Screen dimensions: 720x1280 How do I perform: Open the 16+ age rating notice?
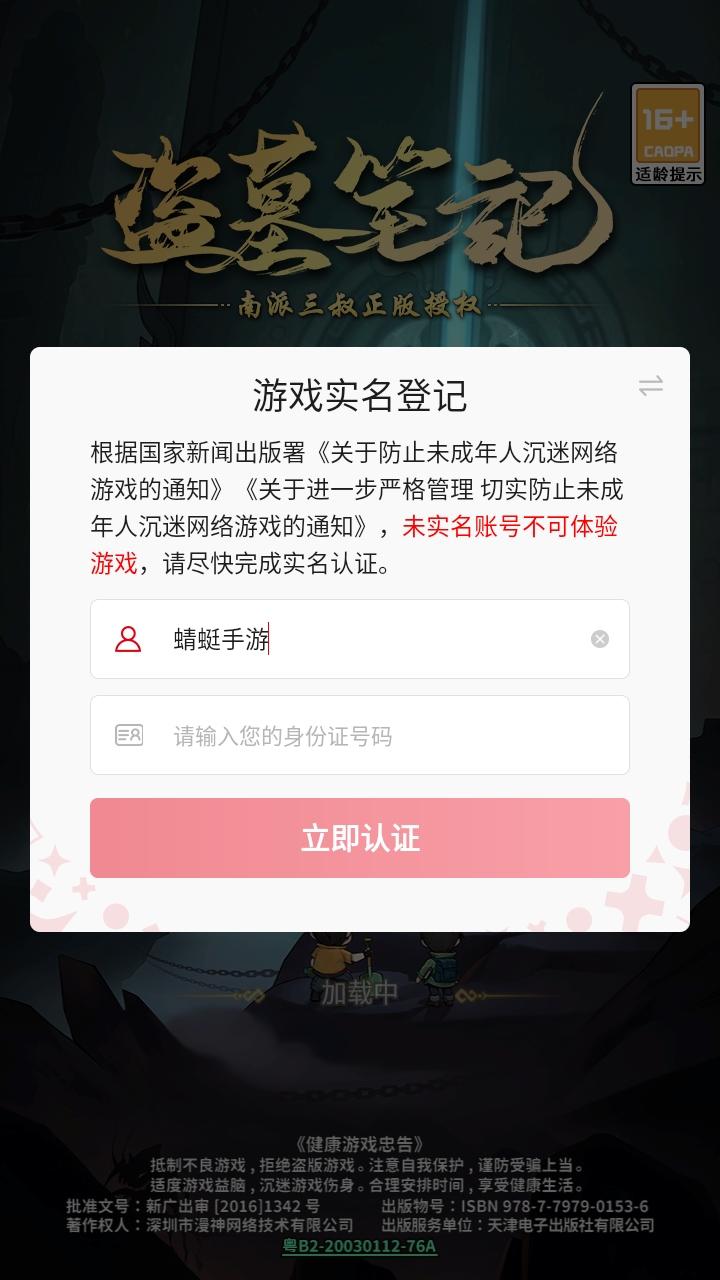(x=668, y=135)
